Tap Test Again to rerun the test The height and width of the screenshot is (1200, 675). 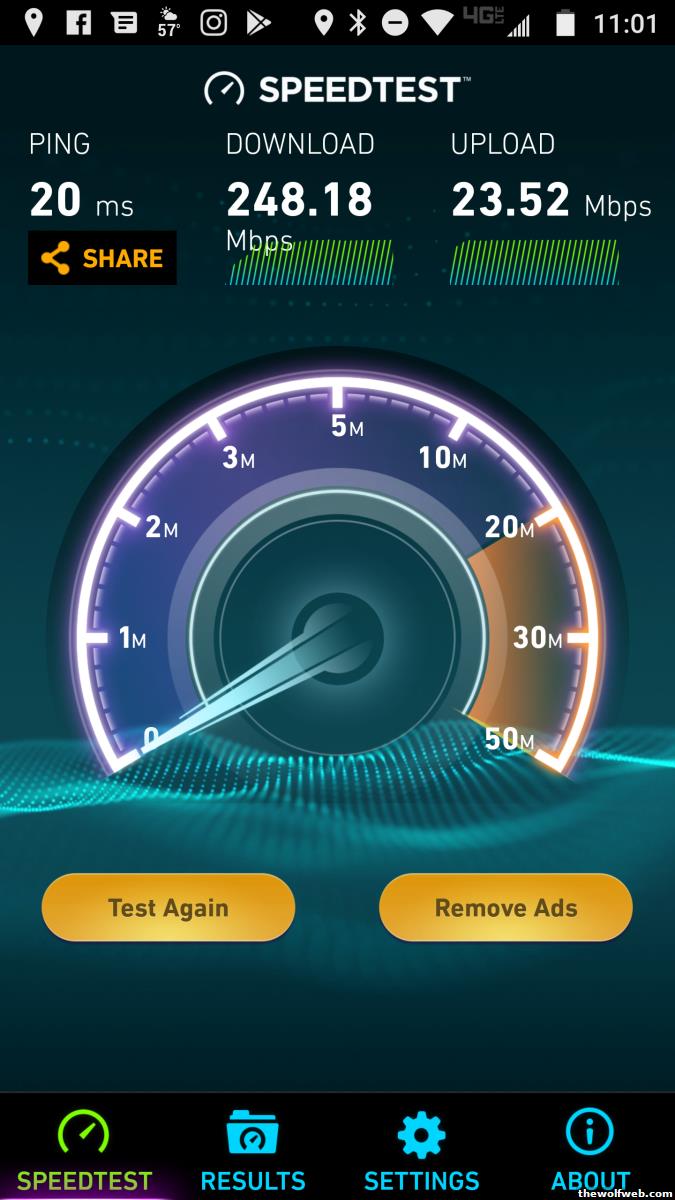(x=168, y=908)
